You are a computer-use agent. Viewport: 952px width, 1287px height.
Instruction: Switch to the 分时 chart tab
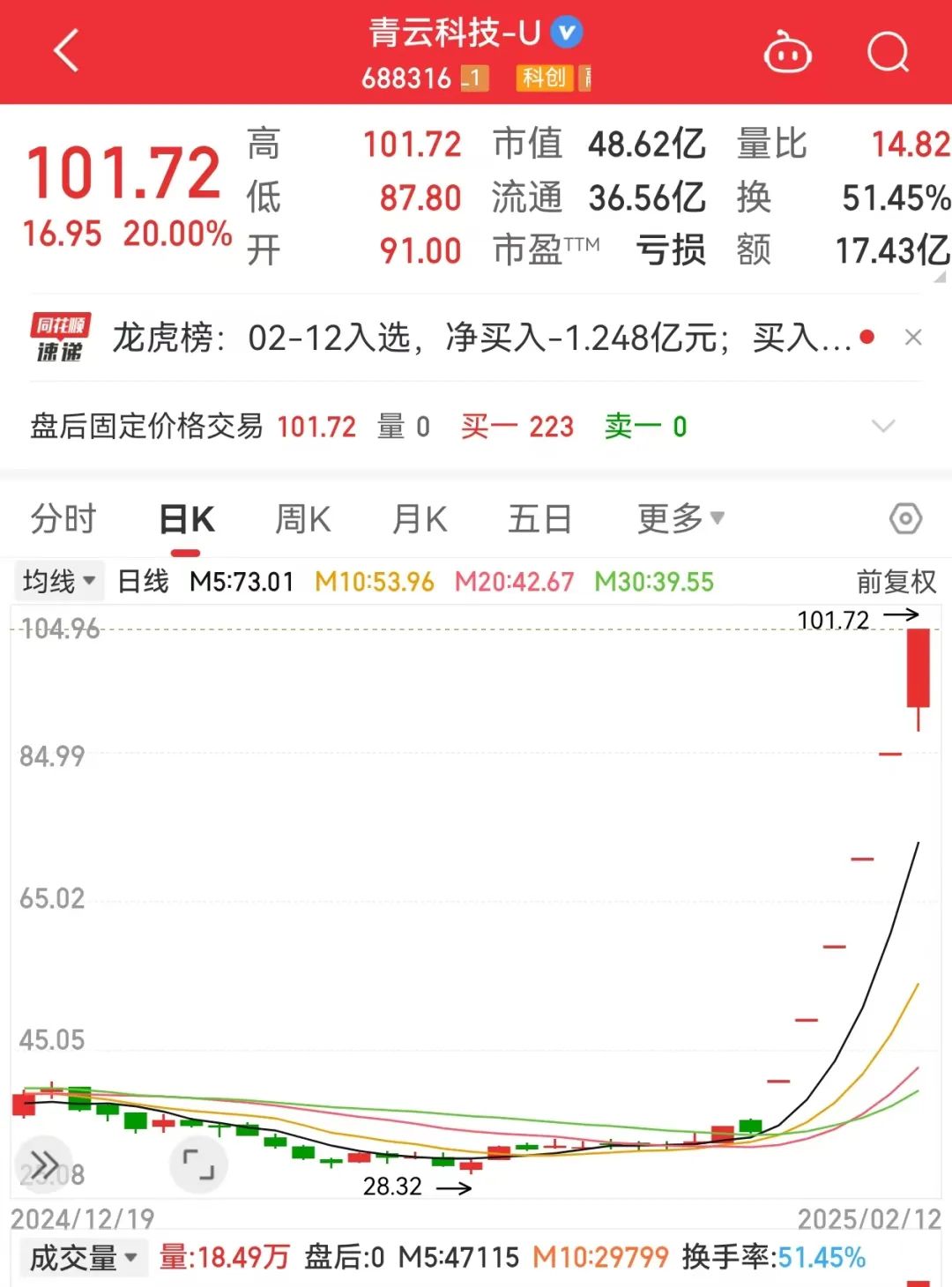(x=63, y=519)
